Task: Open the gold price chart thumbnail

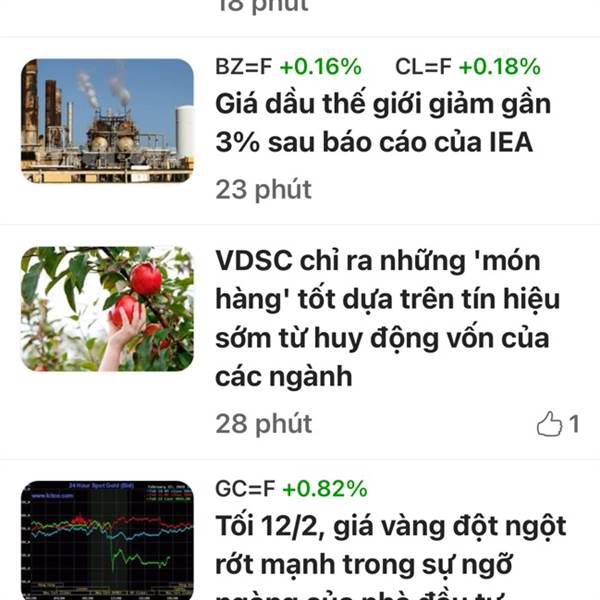Action: point(107,540)
